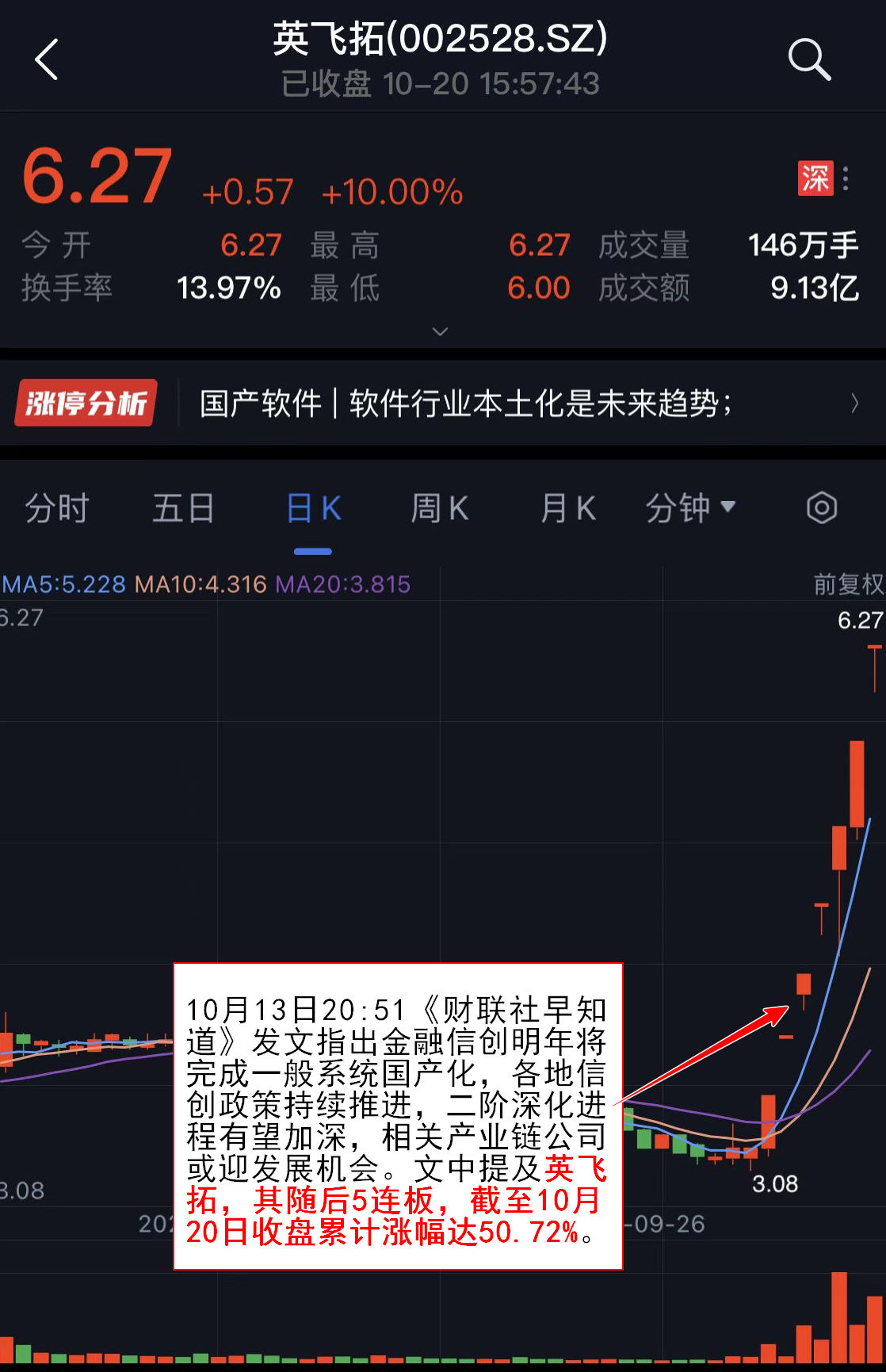Viewport: 886px width, 1372px height.
Task: Open stock search
Action: click(808, 59)
